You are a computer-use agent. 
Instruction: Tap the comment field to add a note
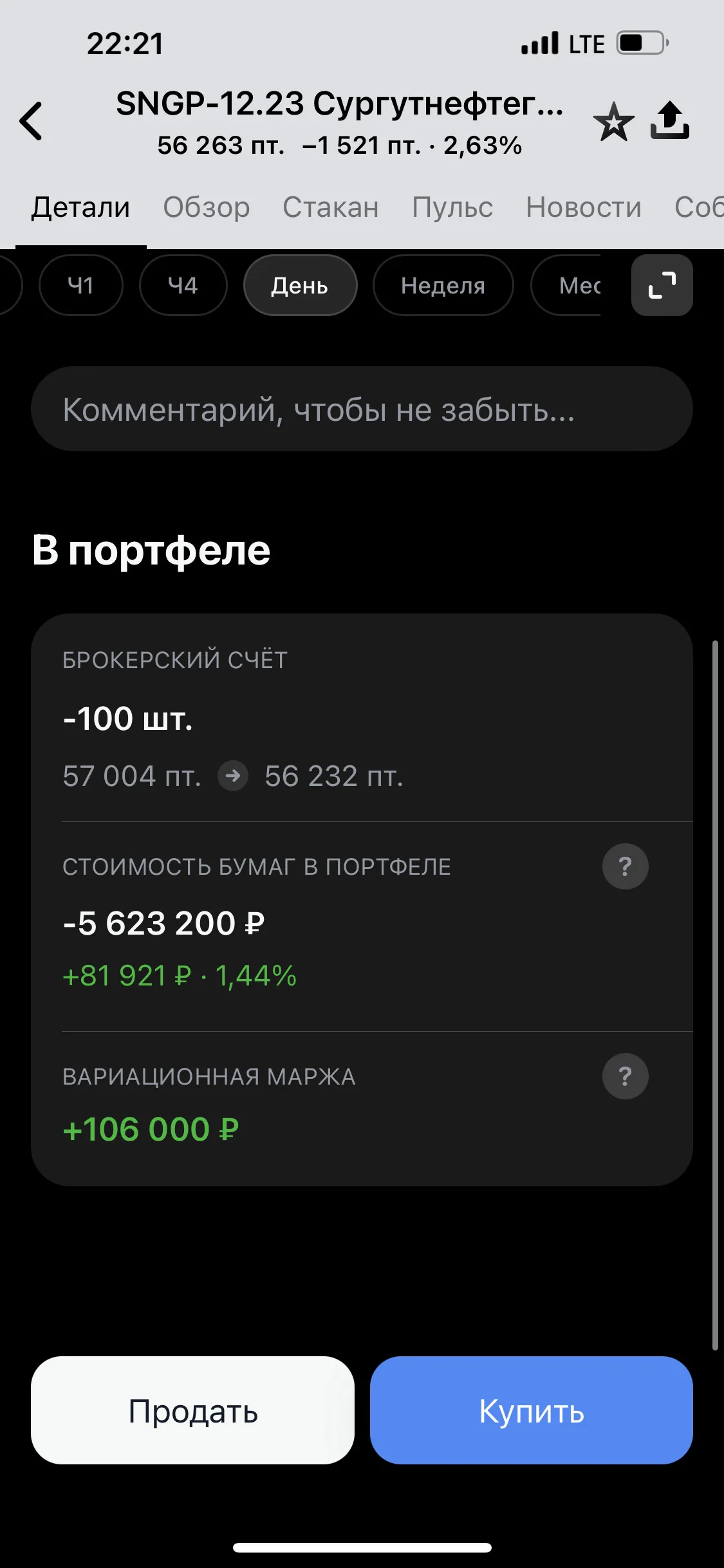click(x=362, y=409)
